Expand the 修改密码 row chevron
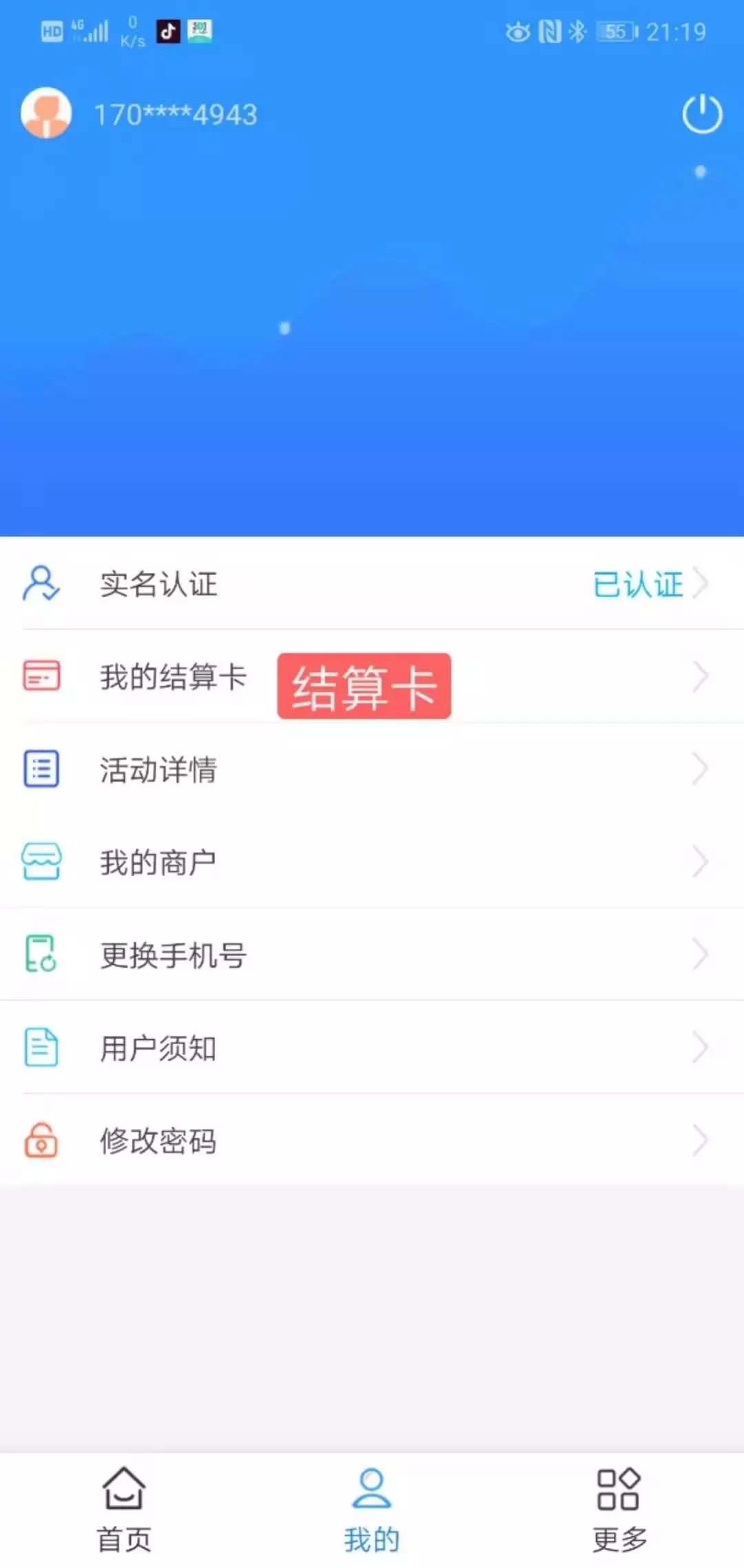Image resolution: width=744 pixels, height=1568 pixels. tap(701, 1140)
